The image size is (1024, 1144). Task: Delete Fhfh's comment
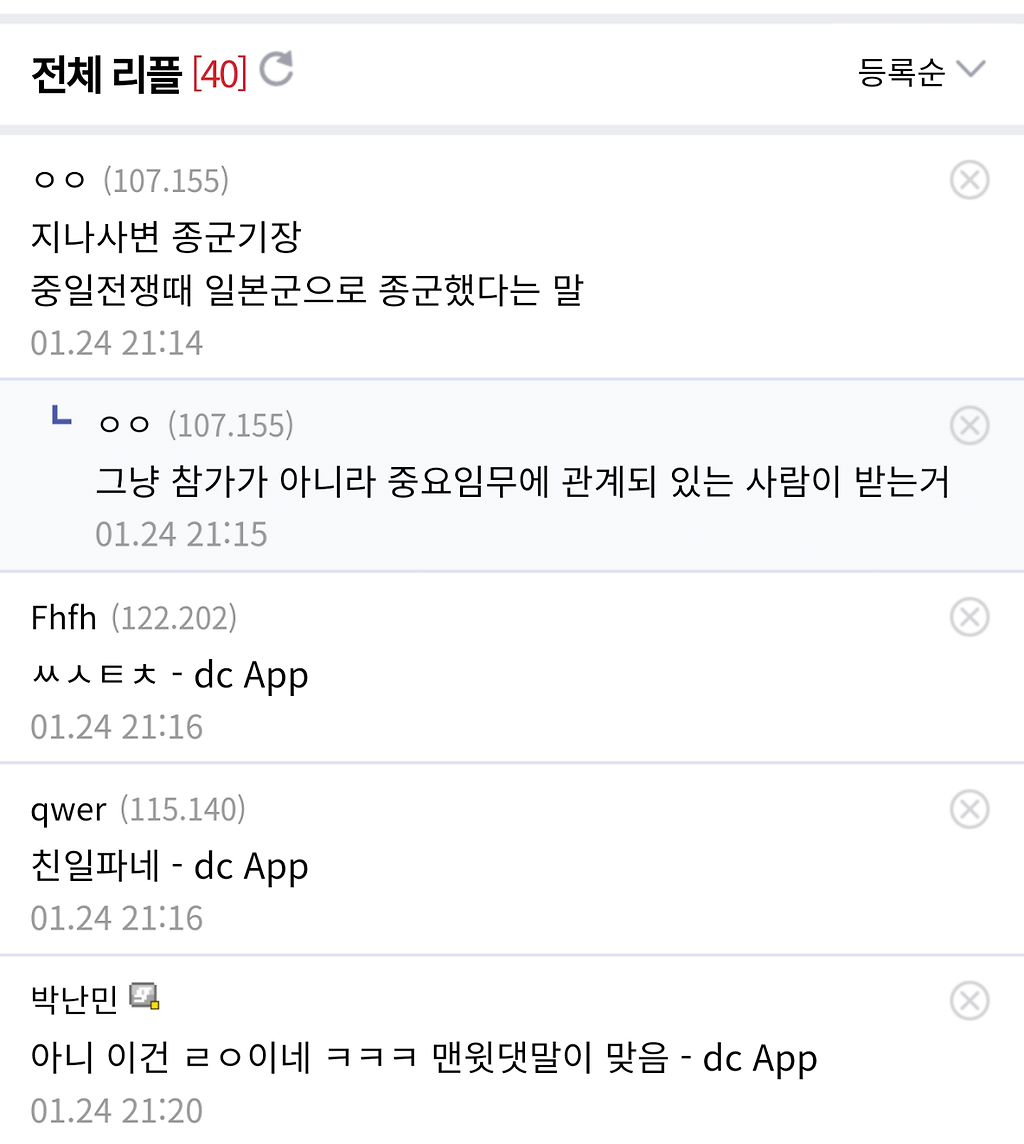pyautogui.click(x=968, y=618)
